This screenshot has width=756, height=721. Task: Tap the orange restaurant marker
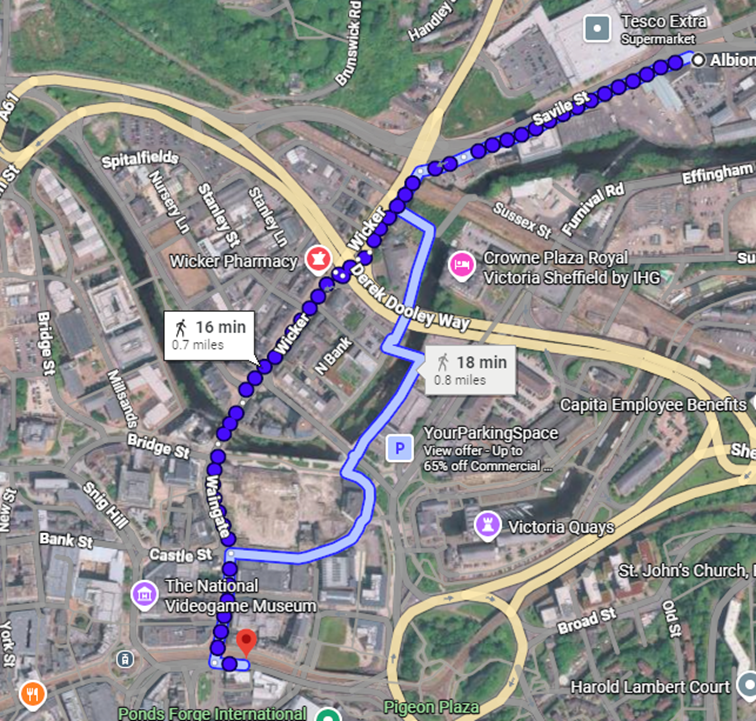[33, 694]
